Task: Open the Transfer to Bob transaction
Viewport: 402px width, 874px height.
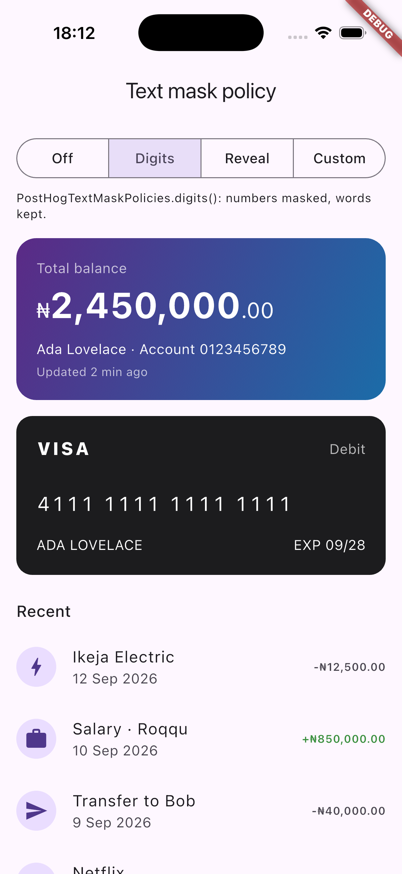Action: 201,811
